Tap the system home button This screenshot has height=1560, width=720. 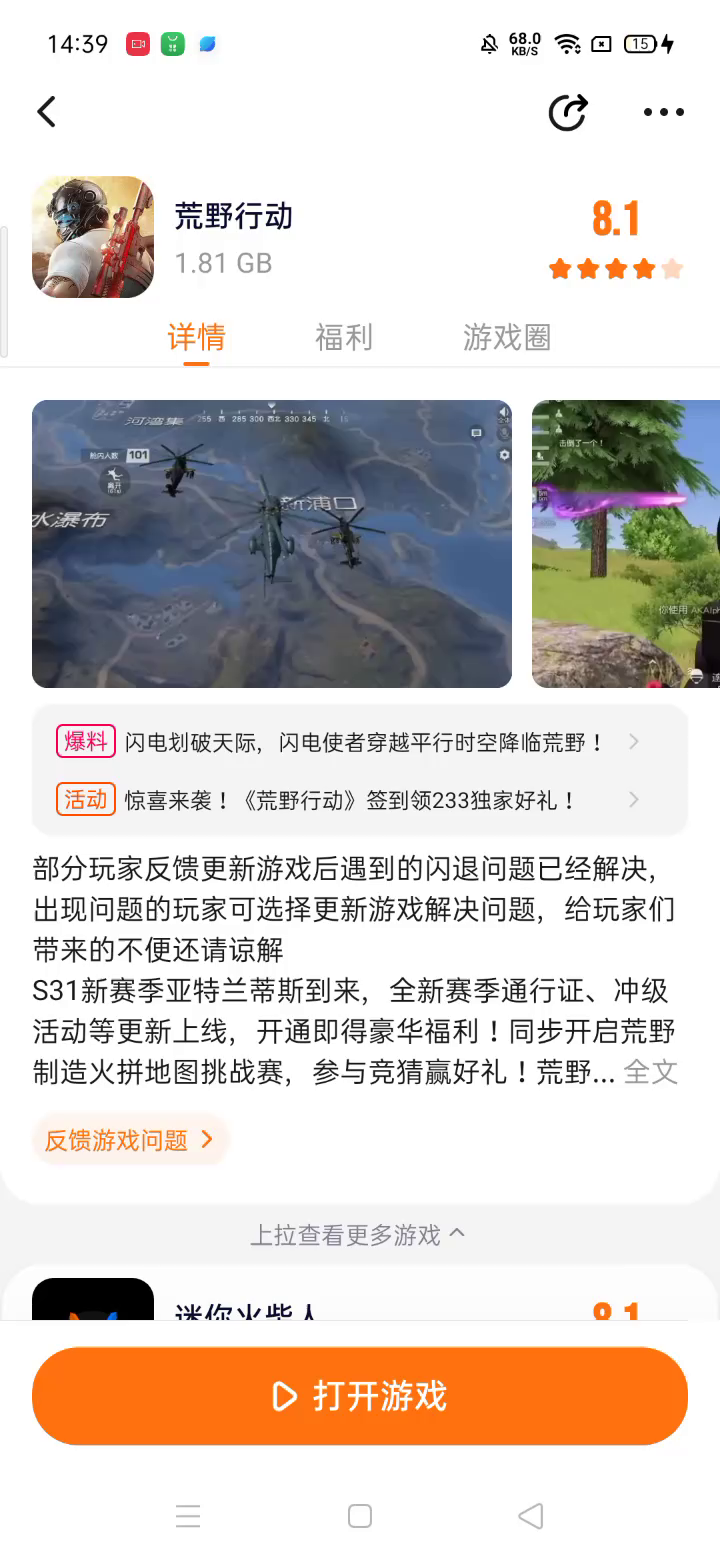click(x=360, y=1516)
